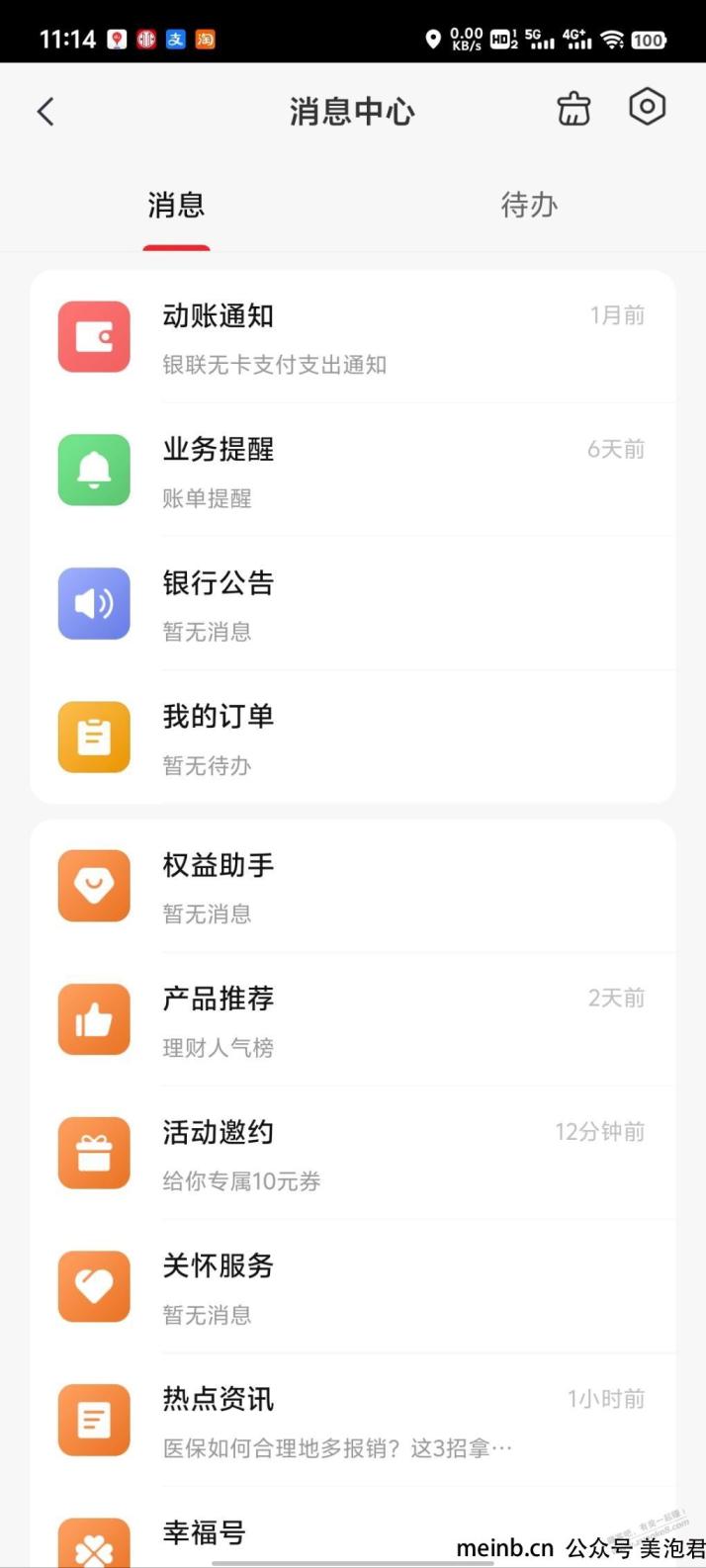Open 关怀服务 messages

tap(353, 1287)
